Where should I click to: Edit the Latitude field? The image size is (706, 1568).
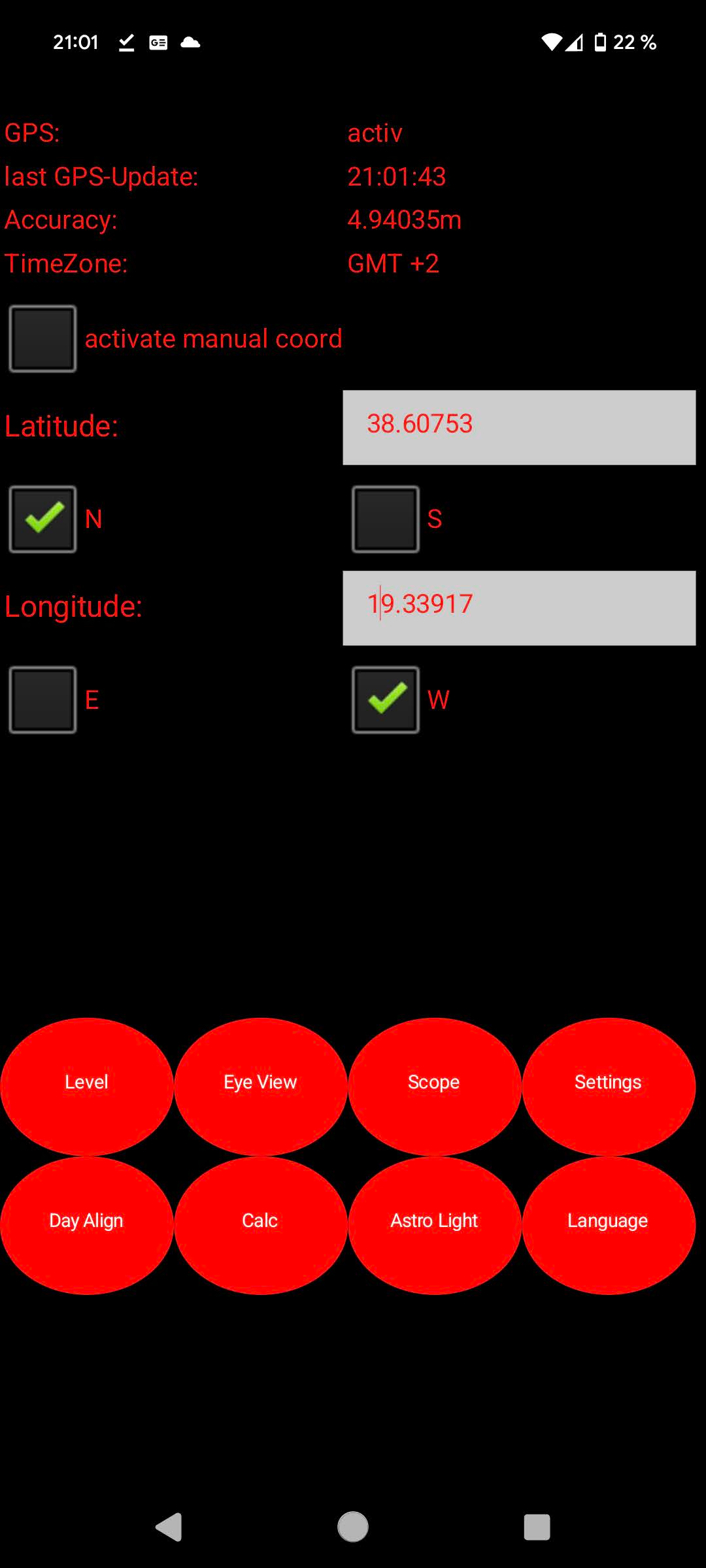(518, 427)
